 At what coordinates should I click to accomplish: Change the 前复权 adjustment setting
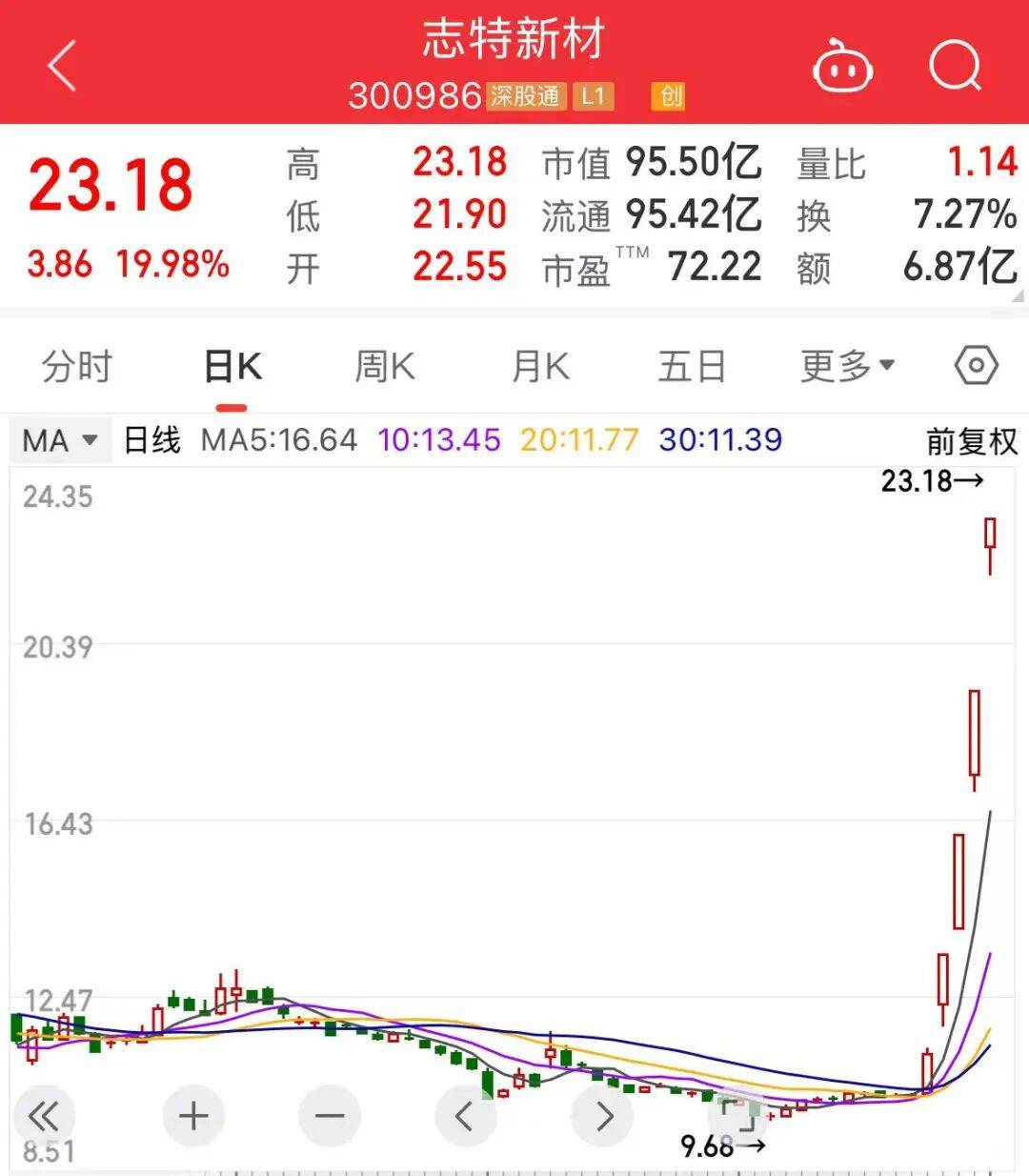(971, 441)
